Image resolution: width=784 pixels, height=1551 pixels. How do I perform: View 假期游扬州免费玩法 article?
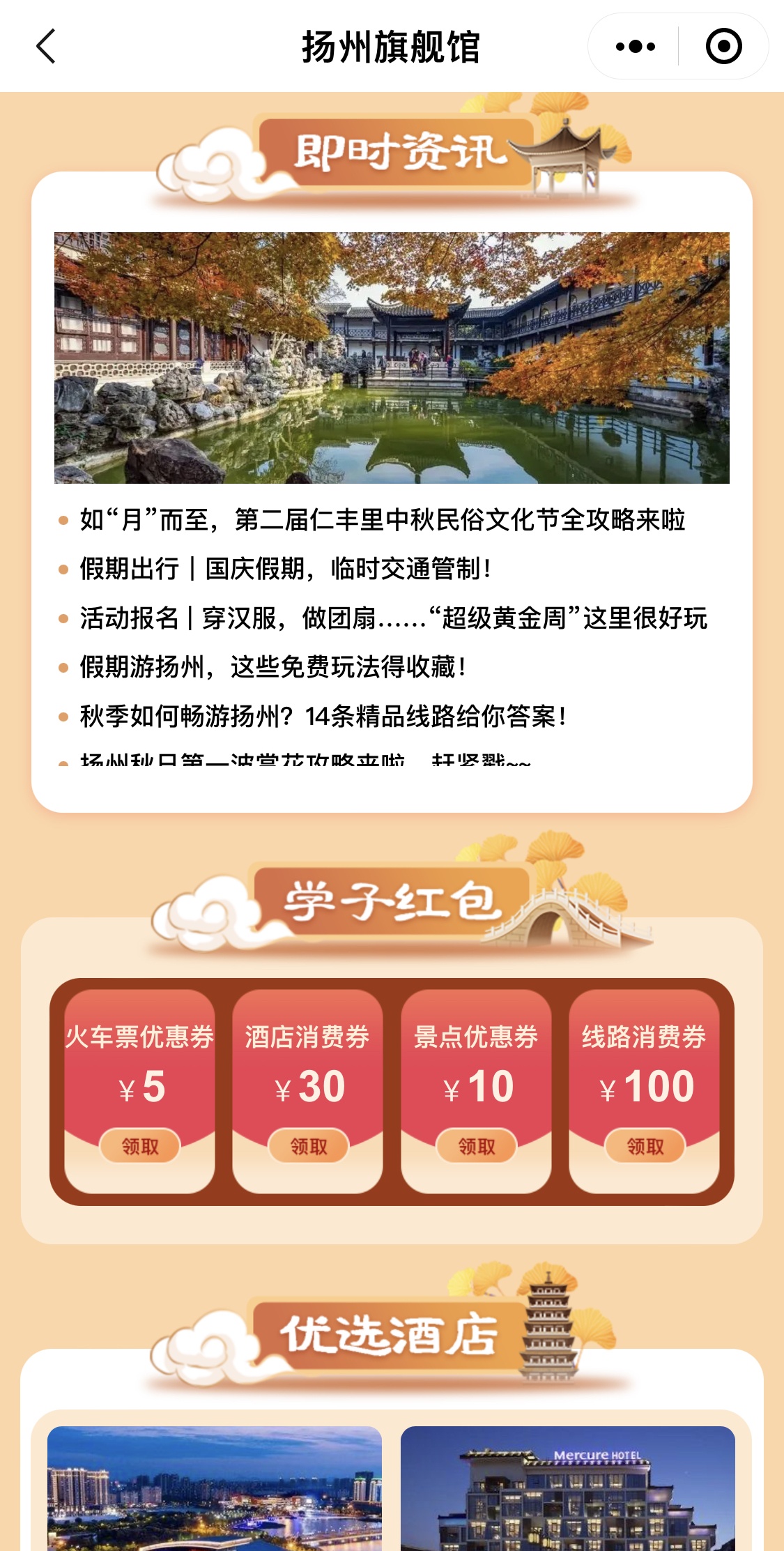point(273,667)
